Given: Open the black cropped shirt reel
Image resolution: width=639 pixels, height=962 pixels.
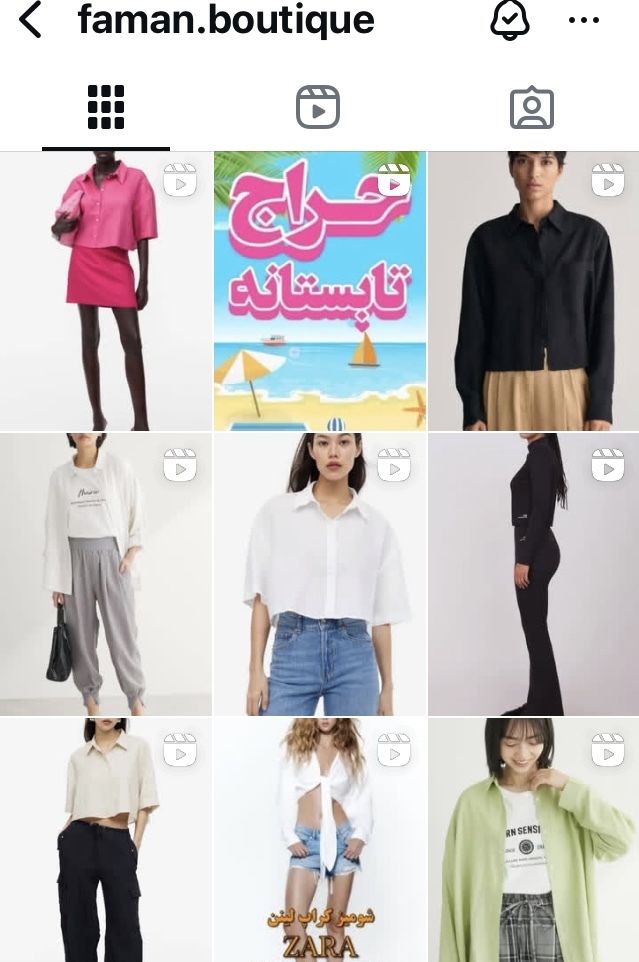Looking at the screenshot, I should click(533, 290).
